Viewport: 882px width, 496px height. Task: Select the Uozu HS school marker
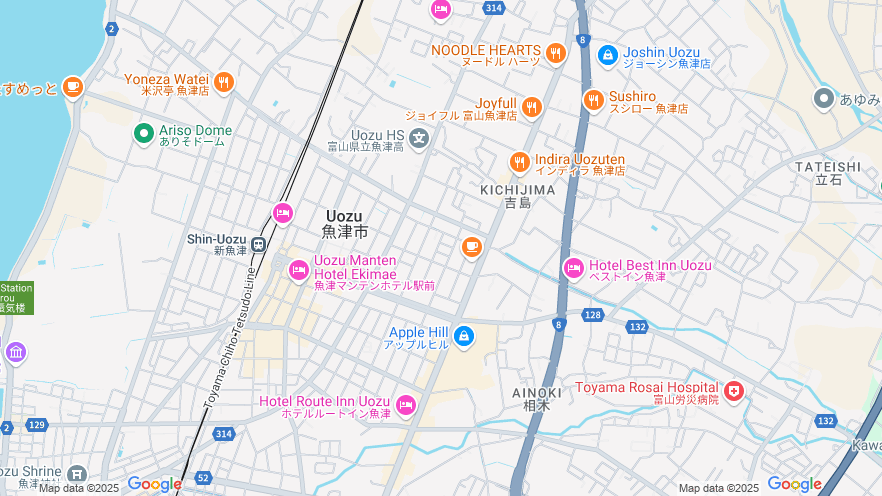click(419, 137)
